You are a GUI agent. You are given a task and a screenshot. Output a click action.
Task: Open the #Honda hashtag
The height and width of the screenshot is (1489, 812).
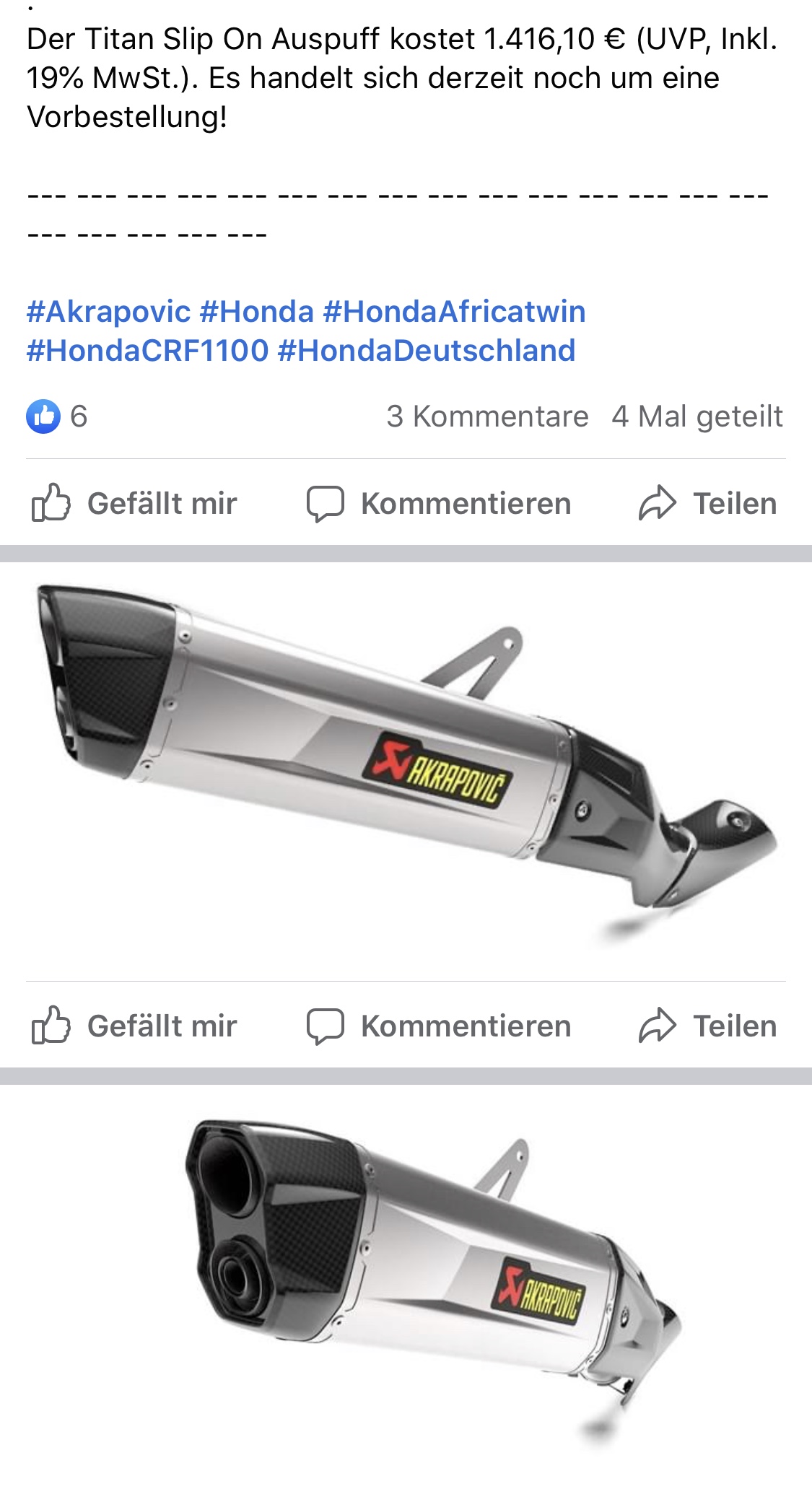click(256, 312)
